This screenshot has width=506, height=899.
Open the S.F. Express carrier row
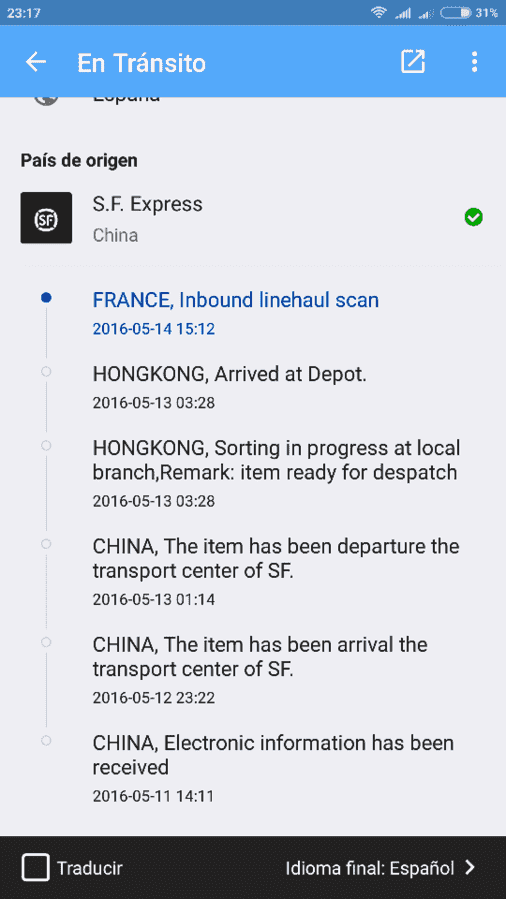253,218
